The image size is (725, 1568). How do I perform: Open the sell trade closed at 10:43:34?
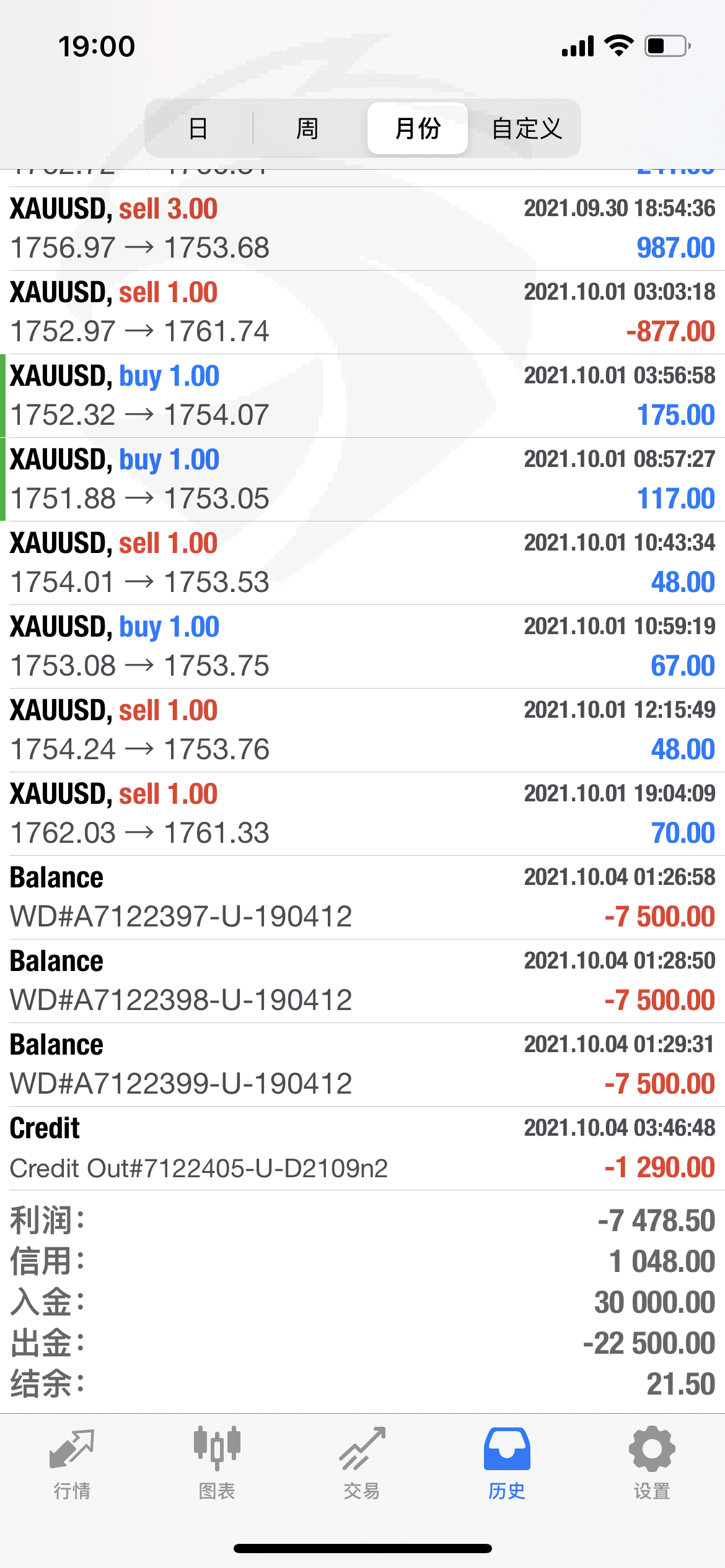pyautogui.click(x=362, y=563)
